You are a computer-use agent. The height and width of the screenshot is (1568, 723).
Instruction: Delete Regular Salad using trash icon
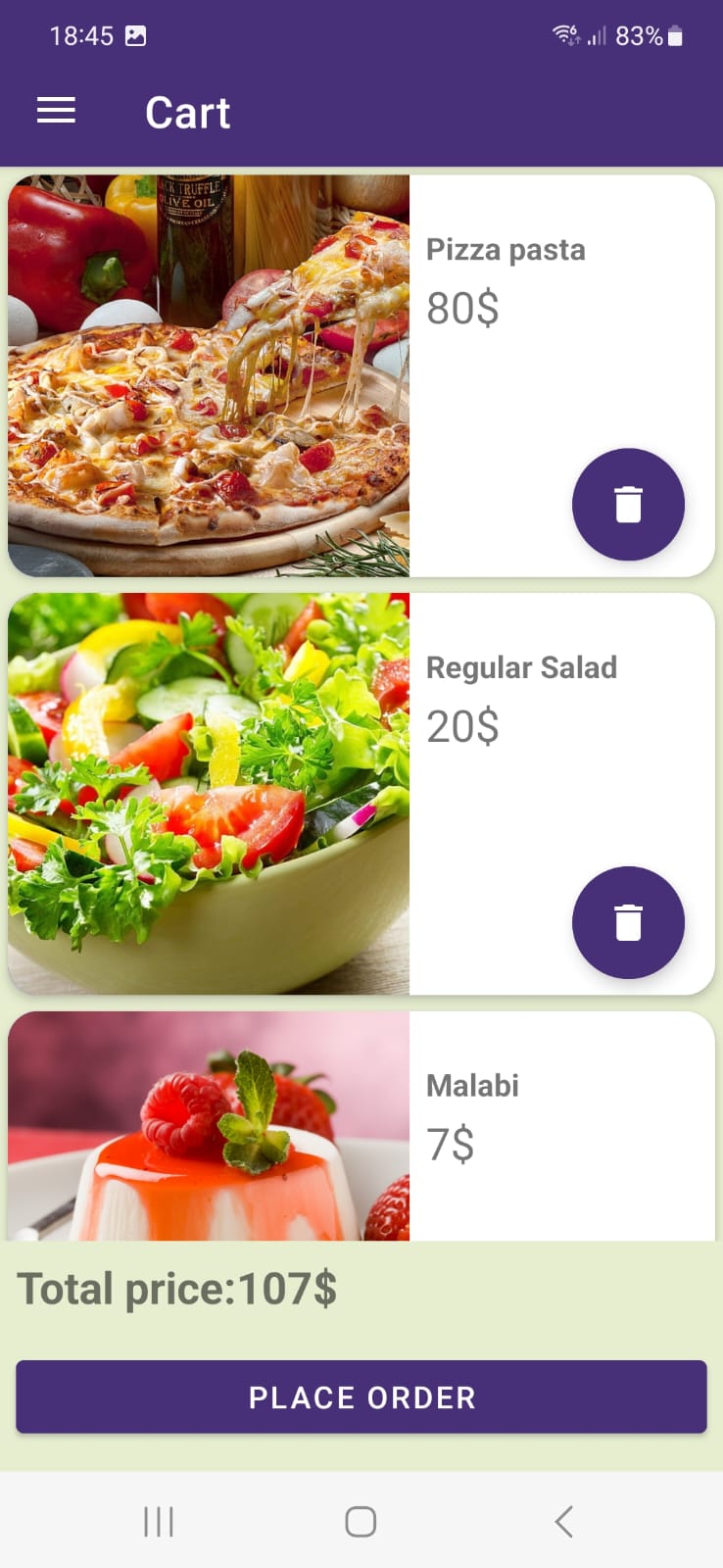(x=628, y=922)
